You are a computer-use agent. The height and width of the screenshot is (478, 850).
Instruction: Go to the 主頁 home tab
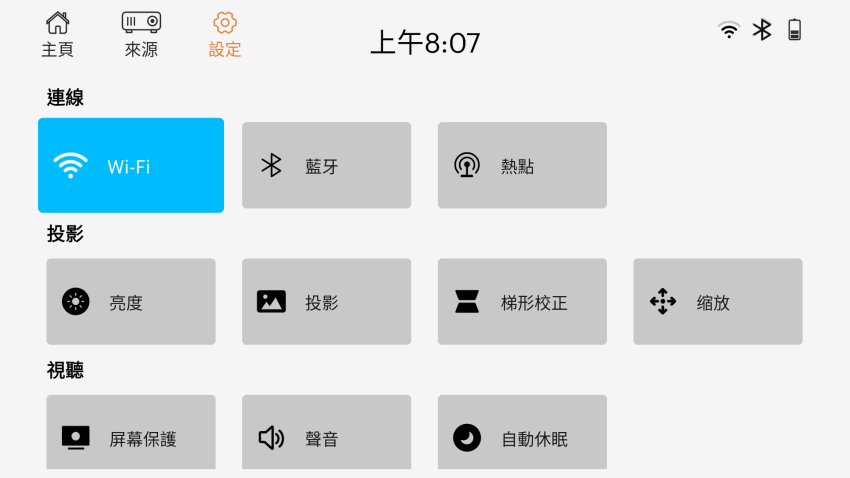(57, 34)
